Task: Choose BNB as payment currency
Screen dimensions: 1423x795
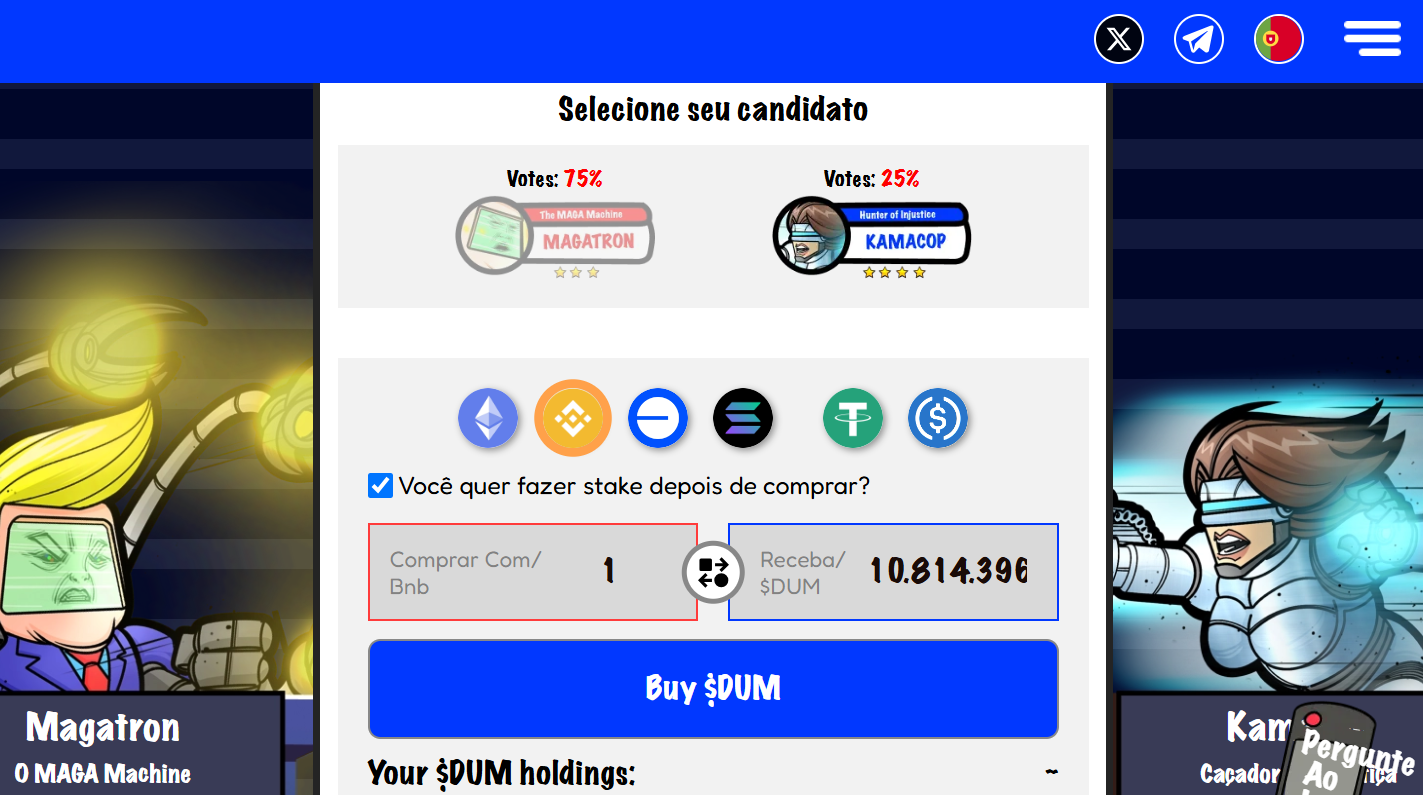Action: (573, 418)
